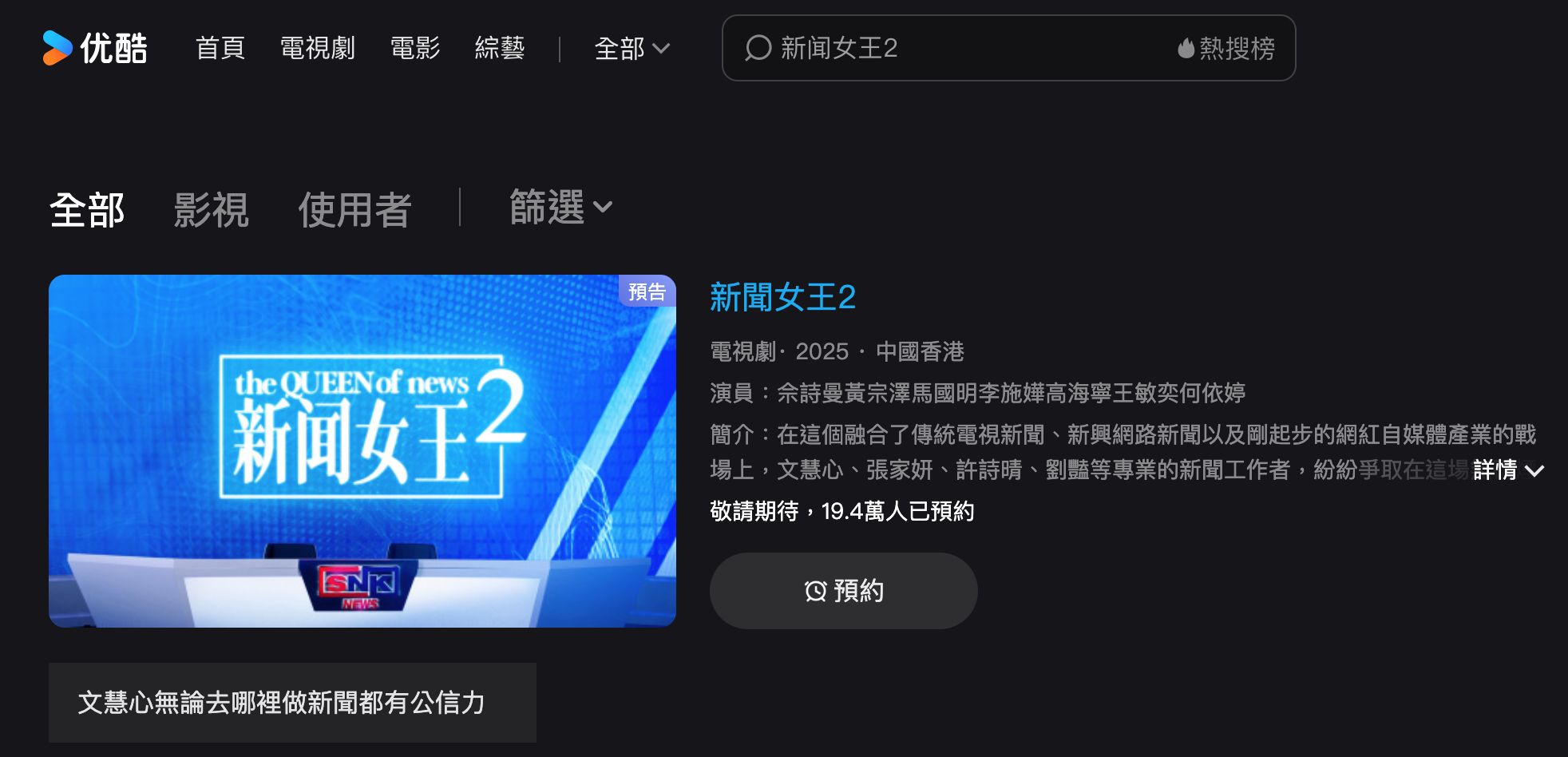Go to 首頁 in top navigation

[x=220, y=48]
